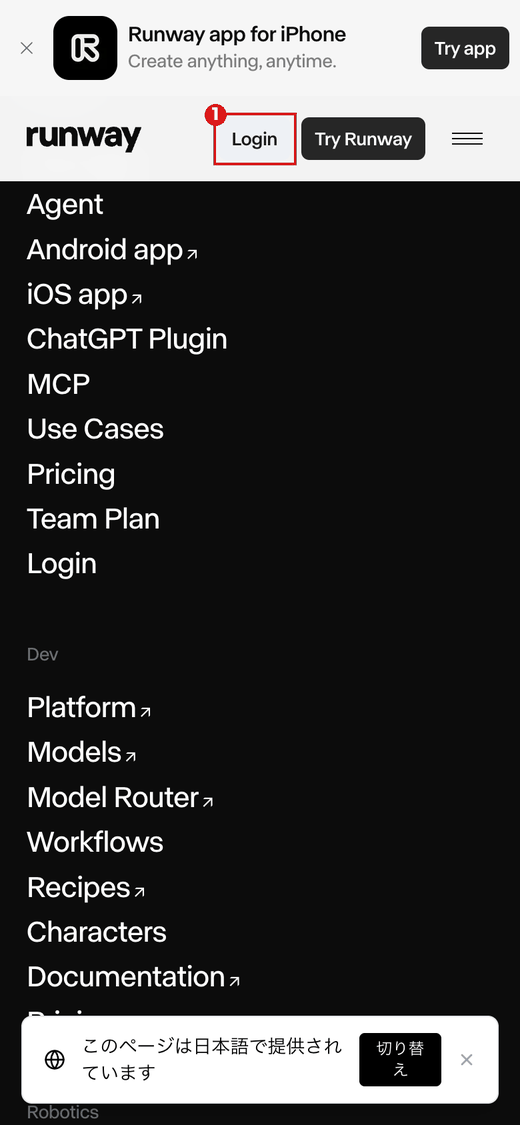
Task: Go to Model Router
Action: pyautogui.click(x=120, y=798)
